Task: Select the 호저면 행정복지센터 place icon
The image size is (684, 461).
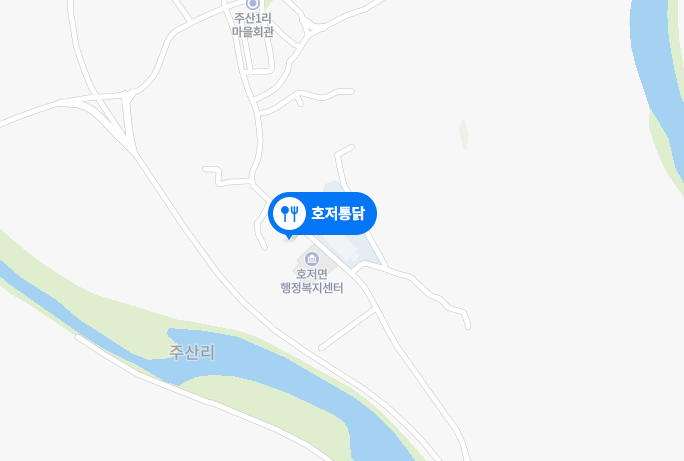Action: click(311, 258)
